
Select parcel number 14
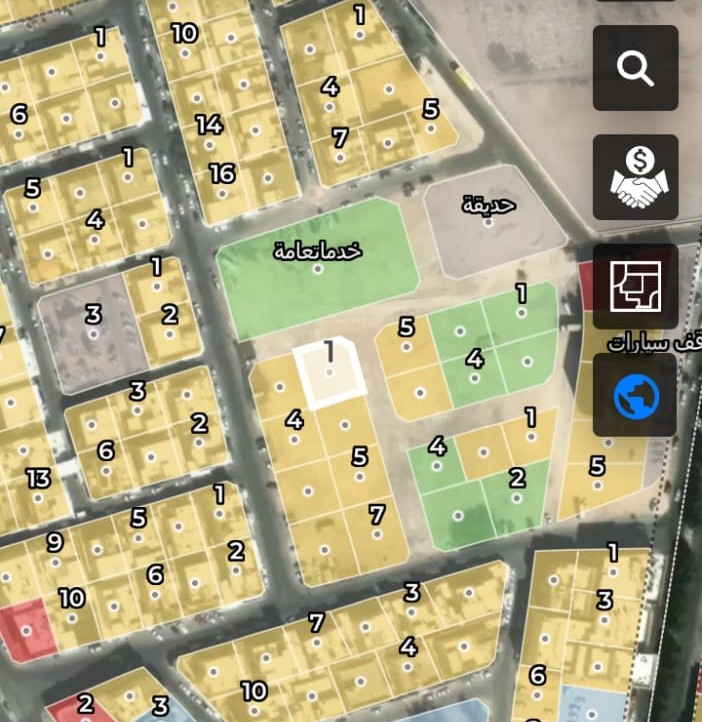coord(209,126)
